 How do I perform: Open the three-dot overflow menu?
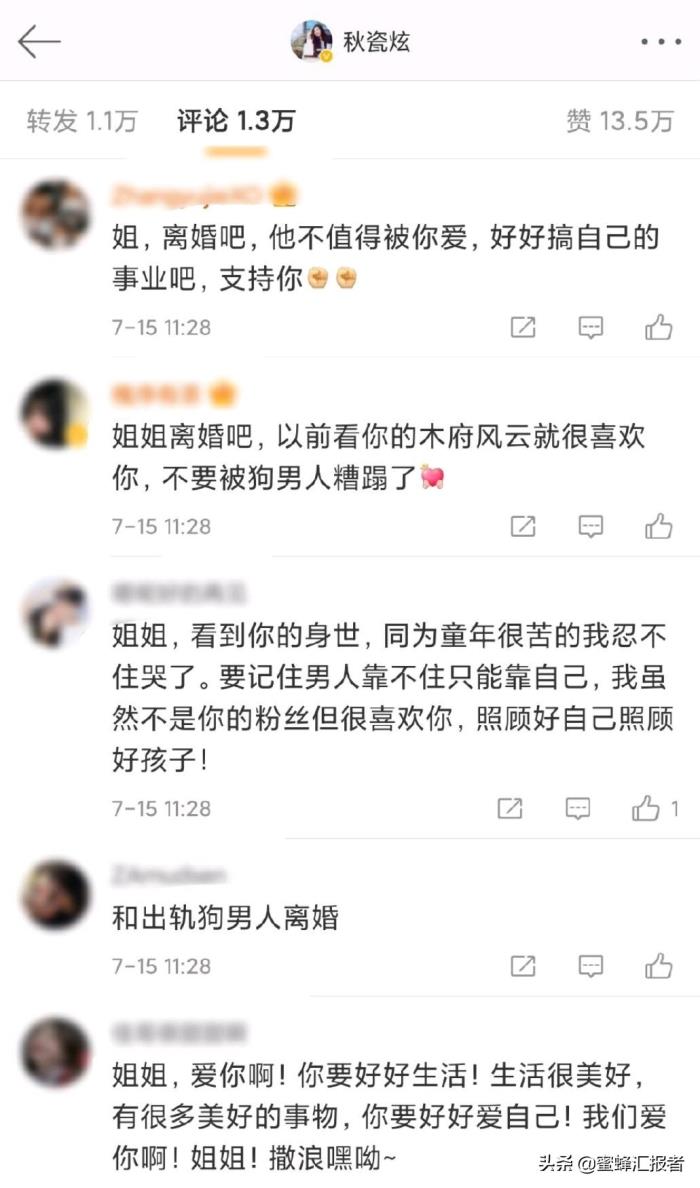click(660, 42)
